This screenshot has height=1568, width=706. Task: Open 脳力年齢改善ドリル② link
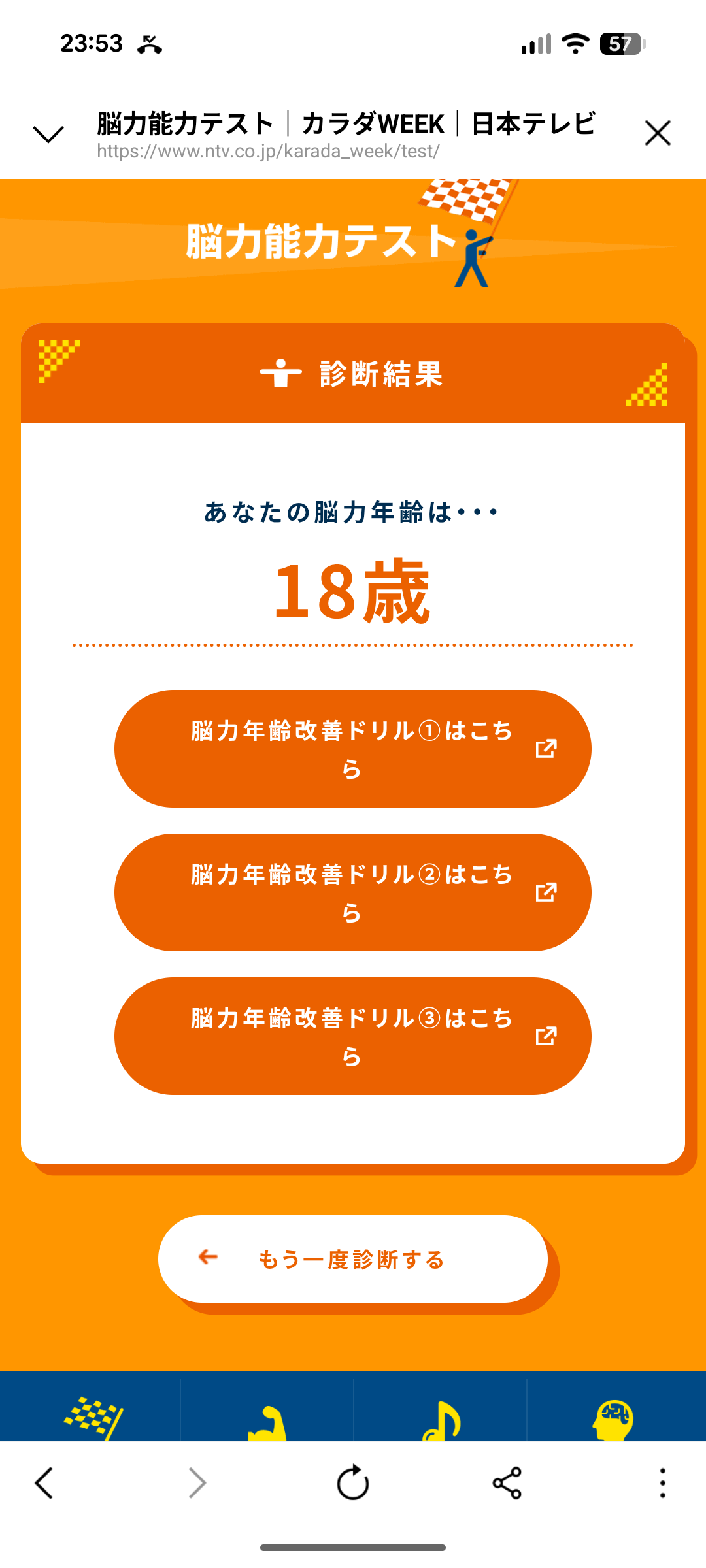click(353, 892)
